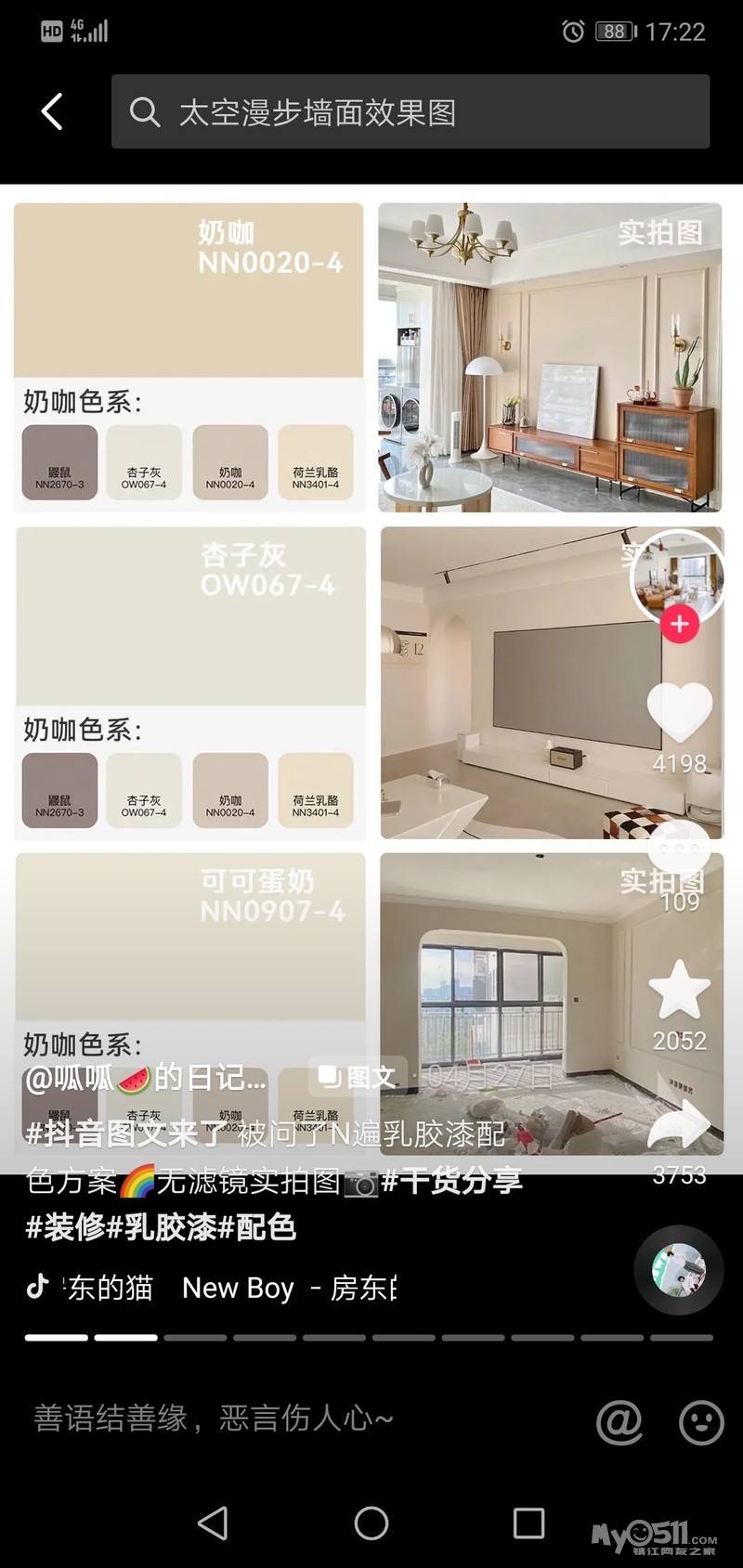Like this post with the heart icon
This screenshot has width=743, height=1568.
pos(679,711)
